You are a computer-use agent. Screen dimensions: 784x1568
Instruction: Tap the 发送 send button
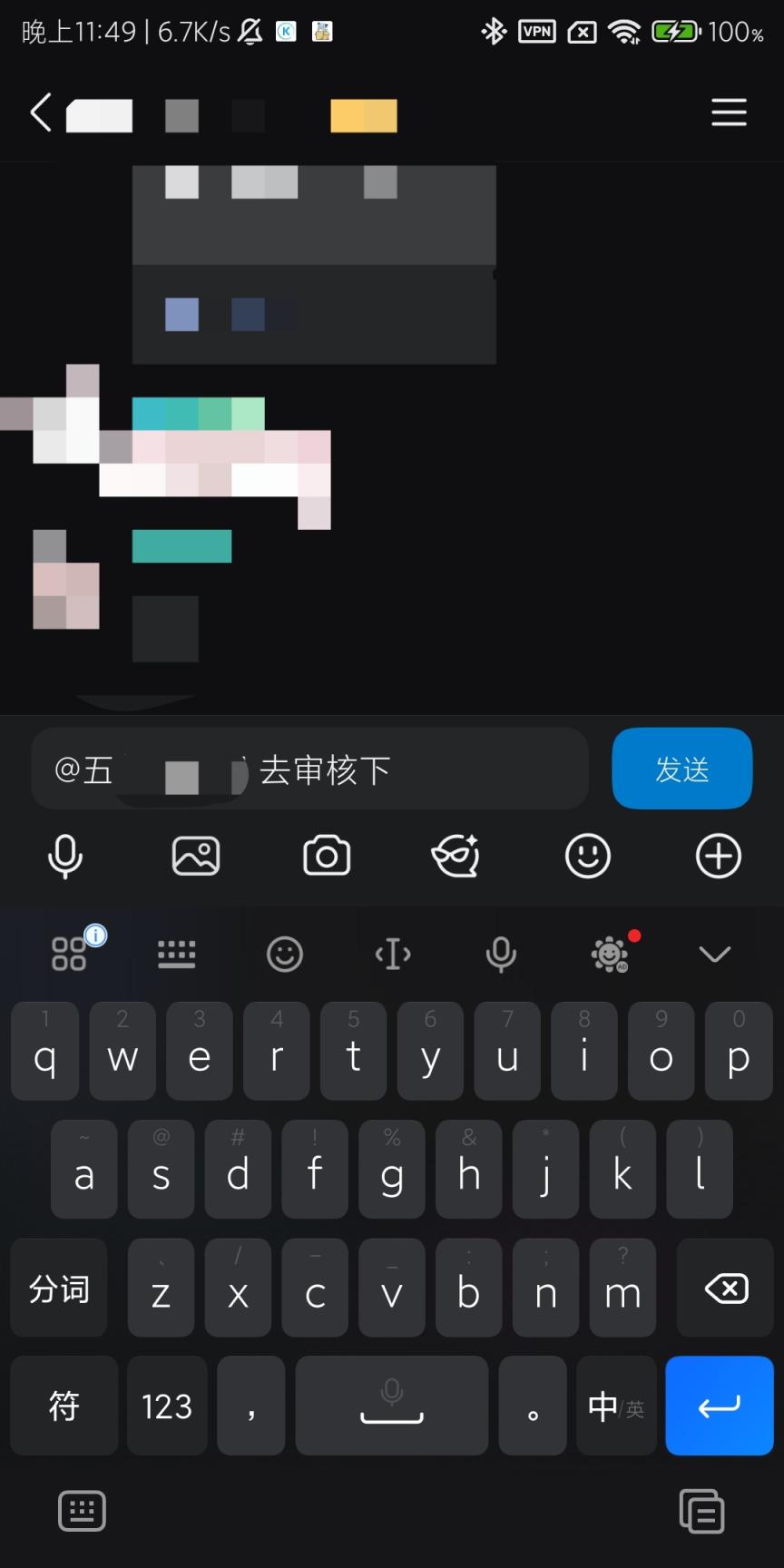(681, 769)
